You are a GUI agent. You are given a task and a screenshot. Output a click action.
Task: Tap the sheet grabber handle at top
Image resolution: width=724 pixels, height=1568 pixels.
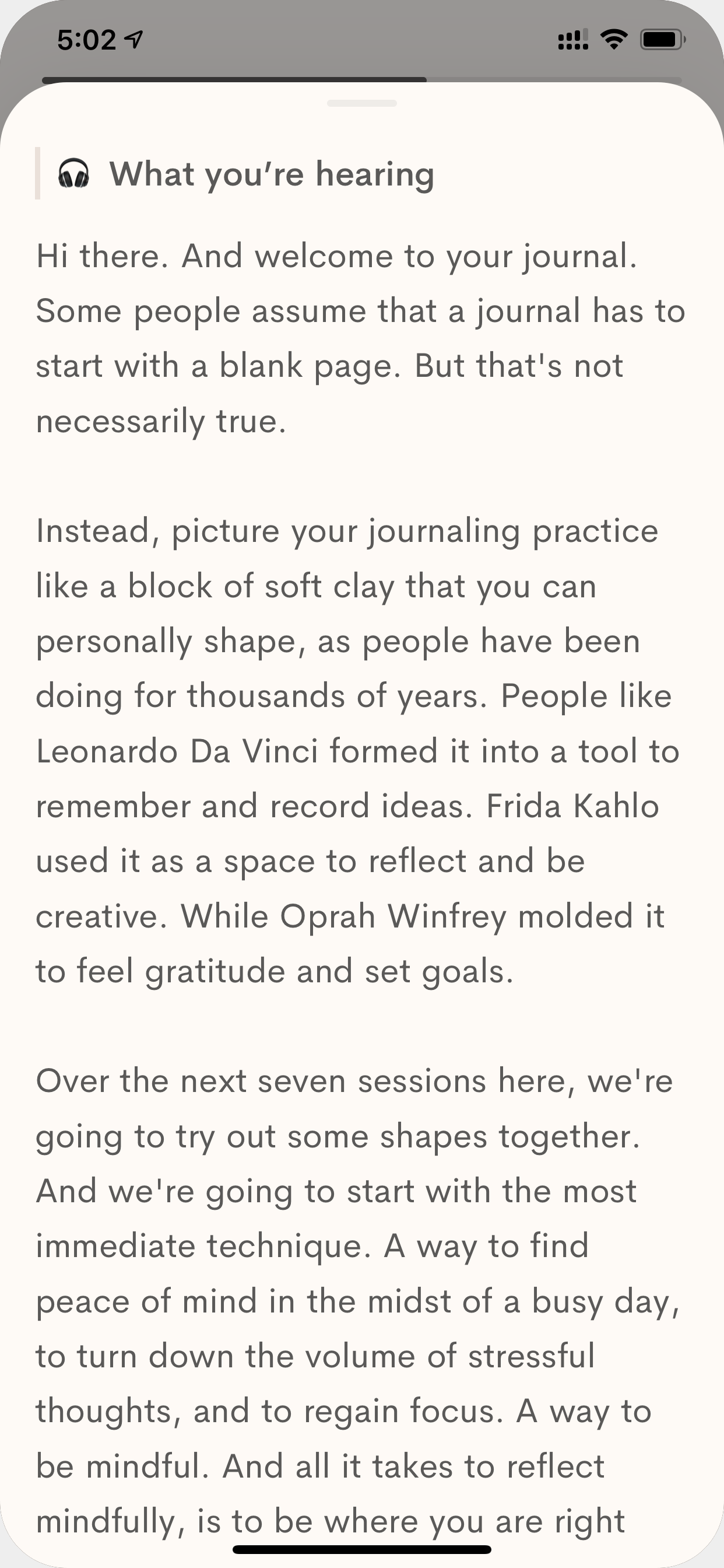click(361, 103)
